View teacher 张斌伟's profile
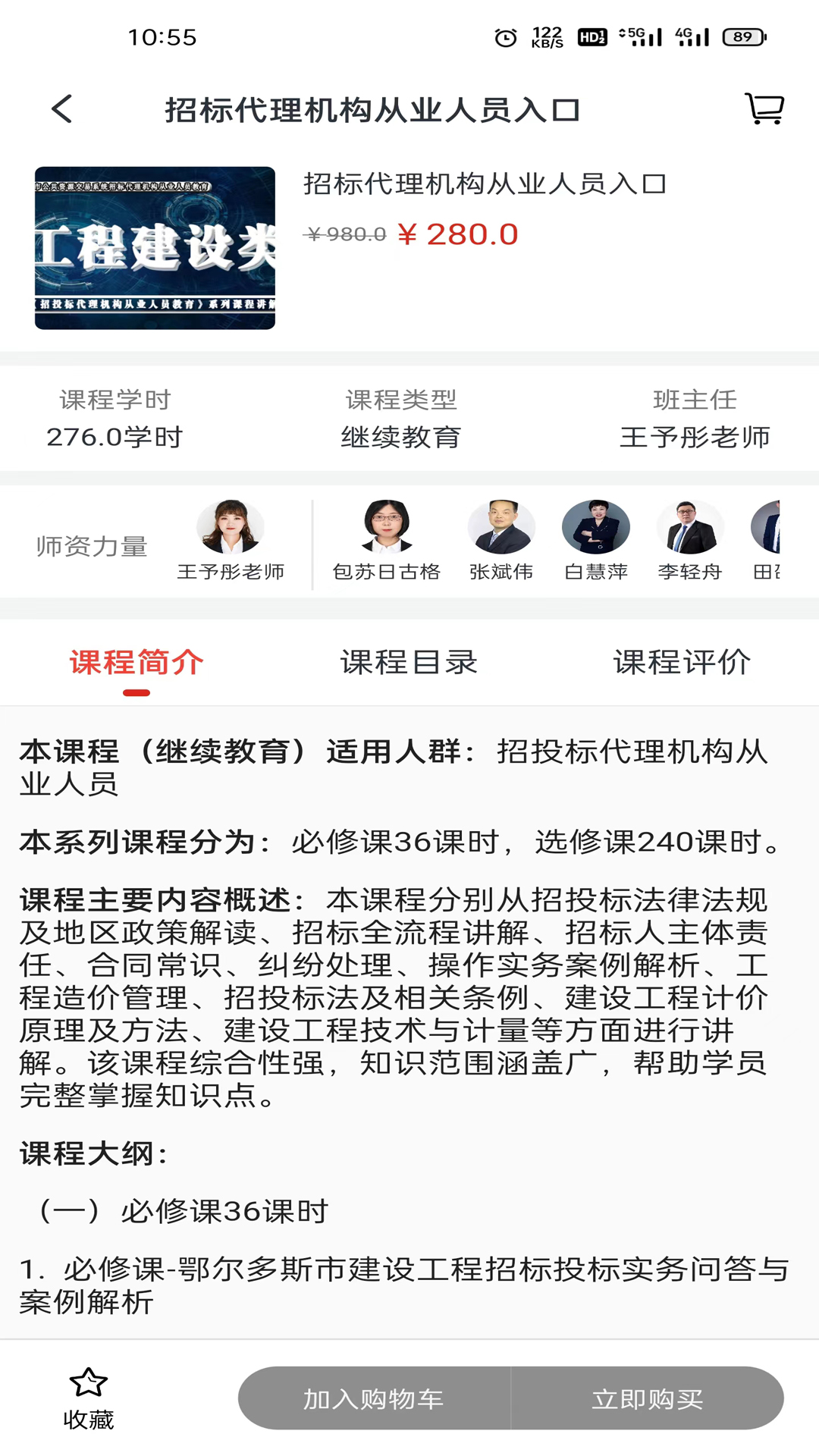Image resolution: width=819 pixels, height=1456 pixels. (501, 540)
